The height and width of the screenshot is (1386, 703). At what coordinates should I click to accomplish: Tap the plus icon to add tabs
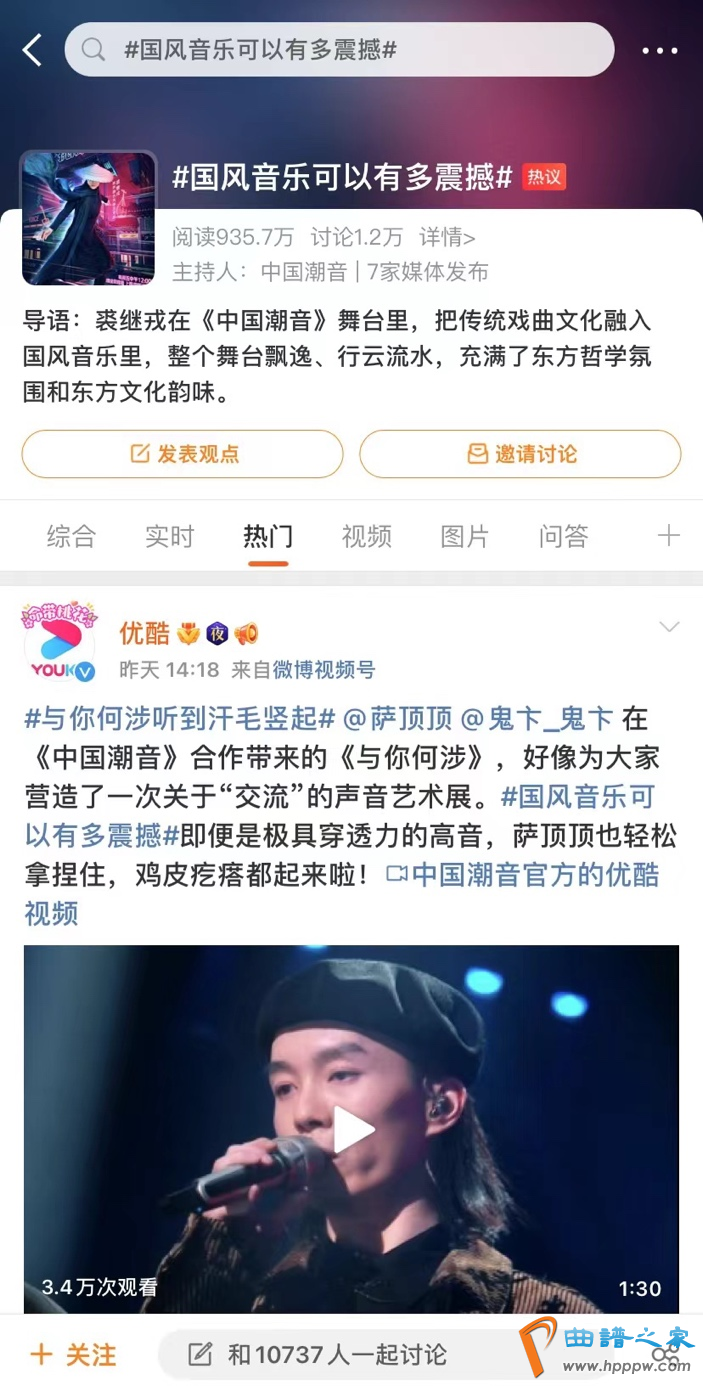[x=668, y=536]
